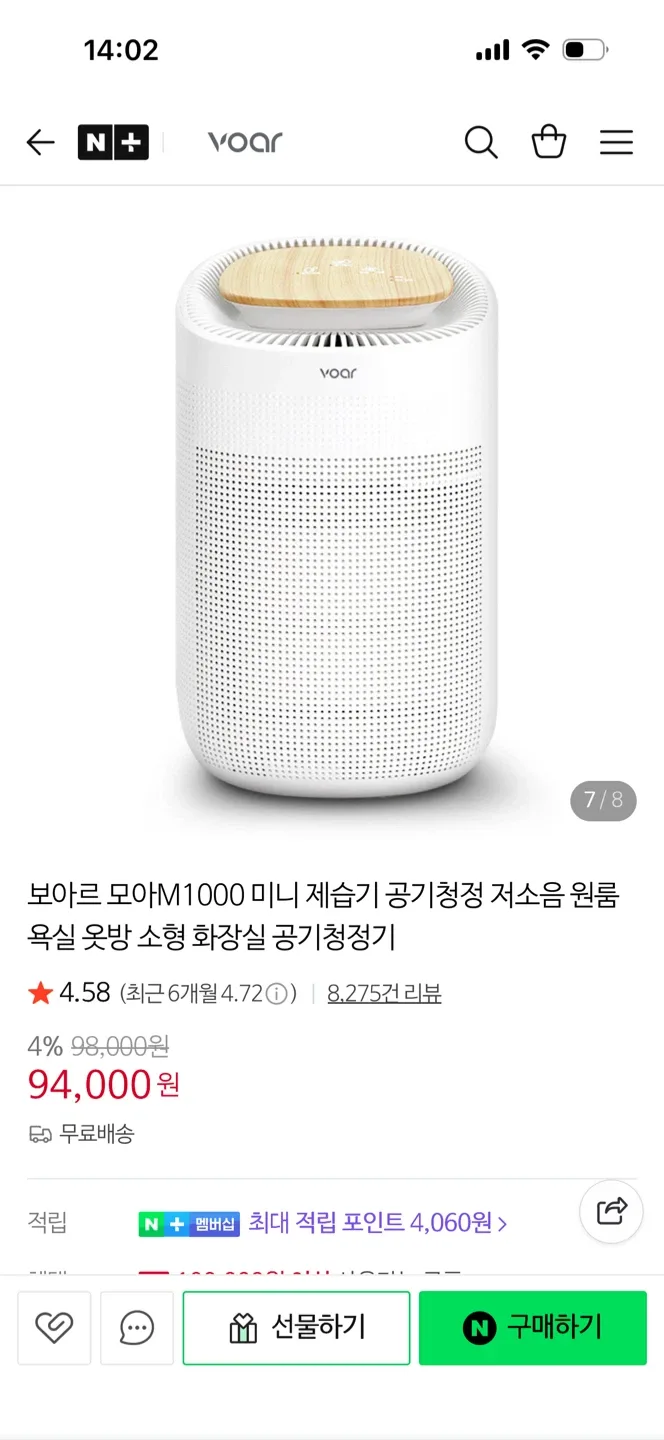Viewport: 664px width, 1440px height.
Task: Open the shopping basket
Action: [549, 143]
